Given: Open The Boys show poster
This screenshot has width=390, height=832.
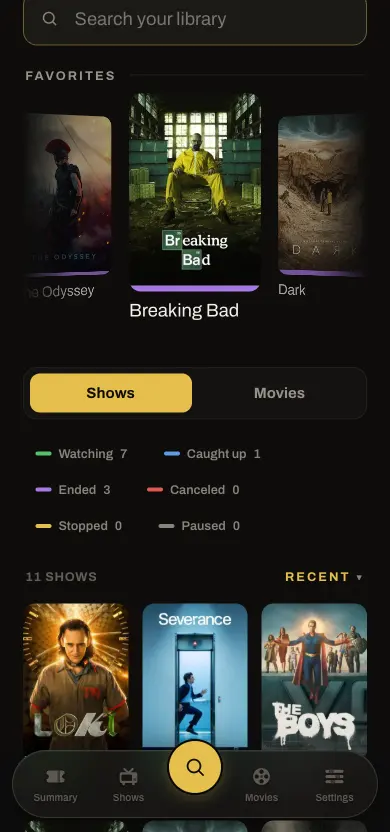Looking at the screenshot, I should 314,677.
